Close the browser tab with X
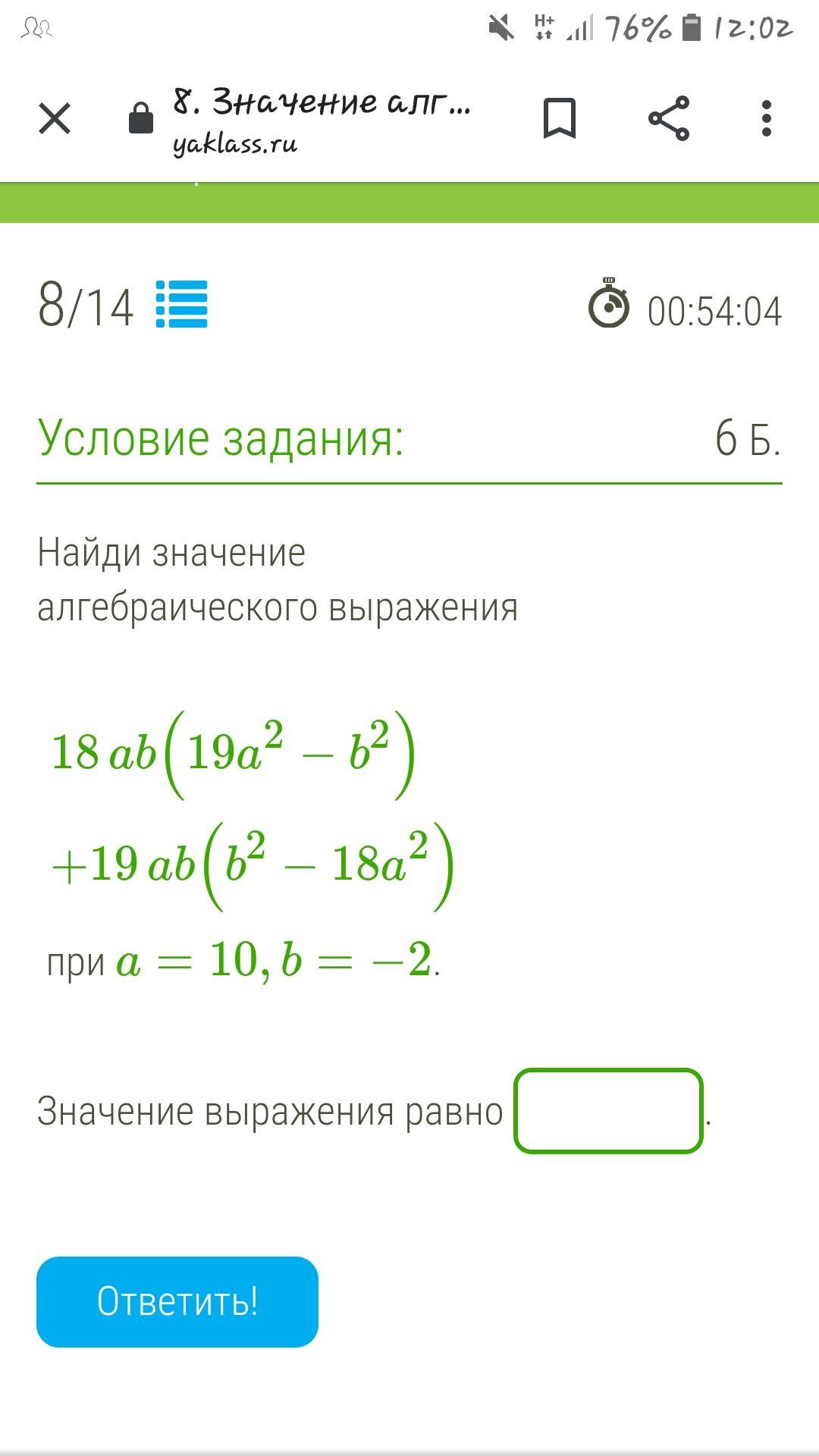 [x=55, y=119]
